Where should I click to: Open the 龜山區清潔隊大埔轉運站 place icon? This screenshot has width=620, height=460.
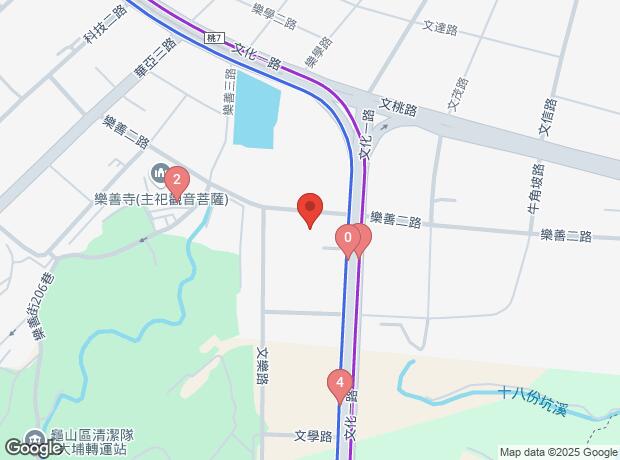pyautogui.click(x=36, y=438)
